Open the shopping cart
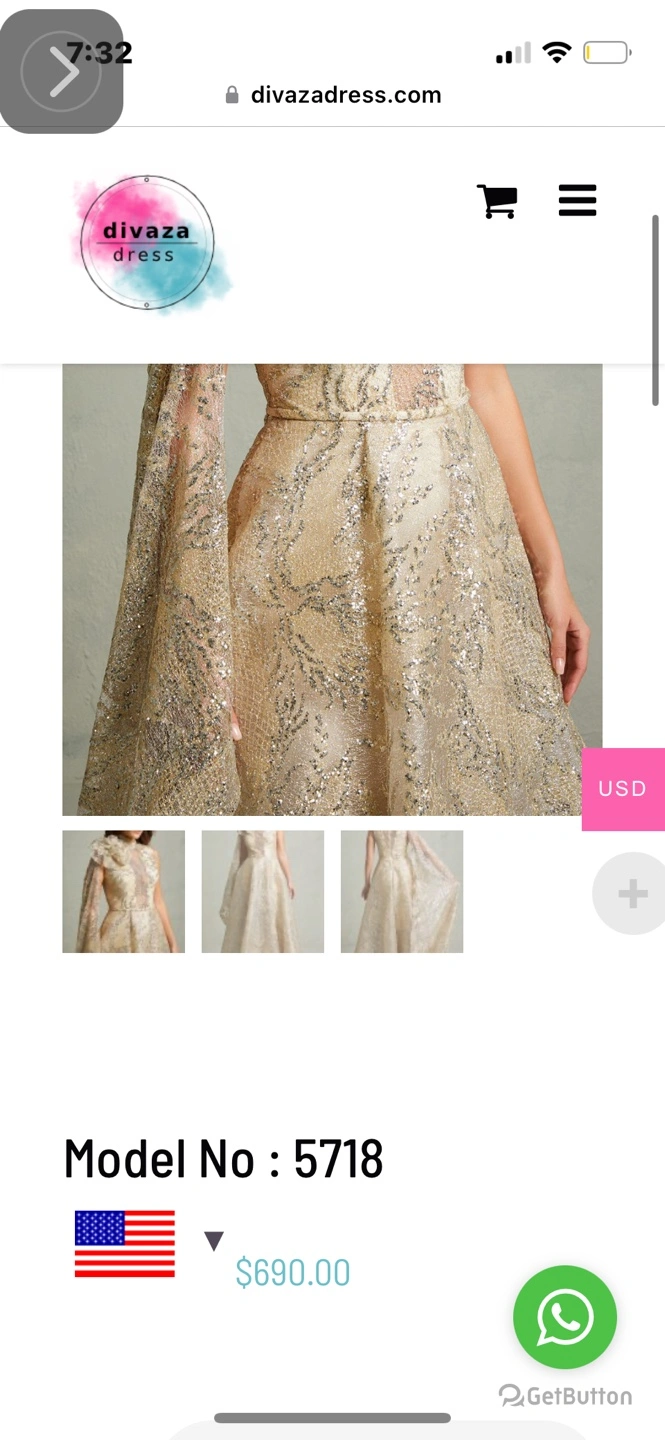This screenshot has width=665, height=1440. (497, 201)
